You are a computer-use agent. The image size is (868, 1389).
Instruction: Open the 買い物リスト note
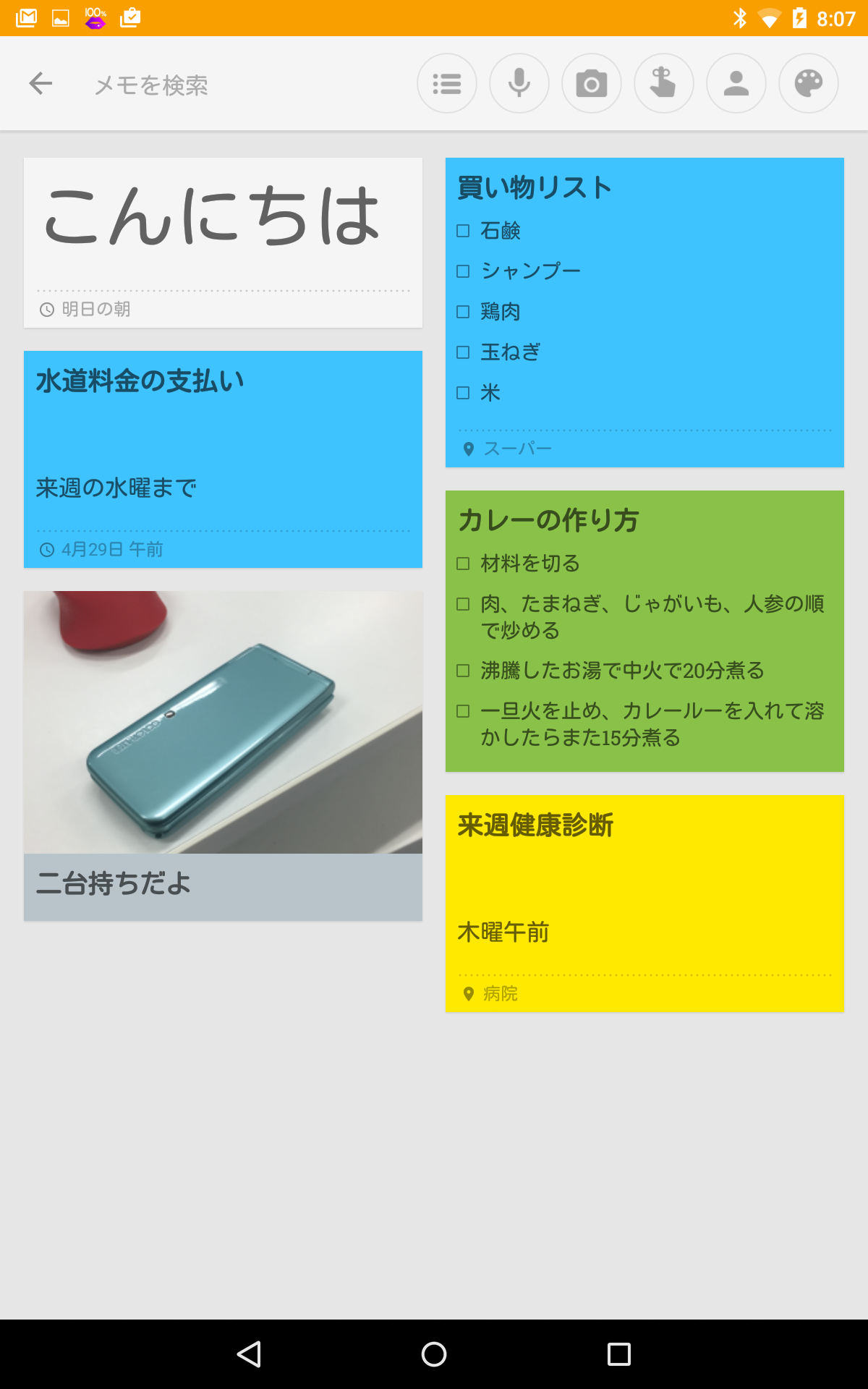tap(644, 312)
